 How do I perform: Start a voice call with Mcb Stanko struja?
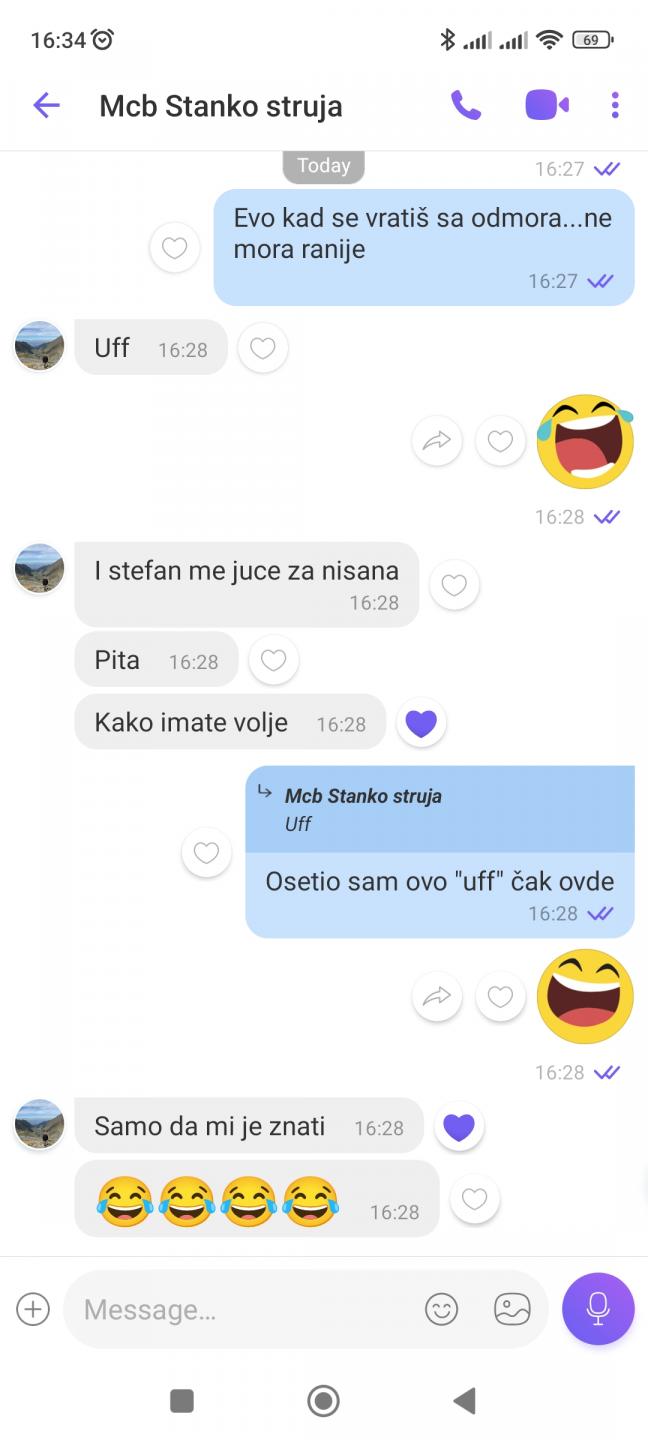(466, 105)
